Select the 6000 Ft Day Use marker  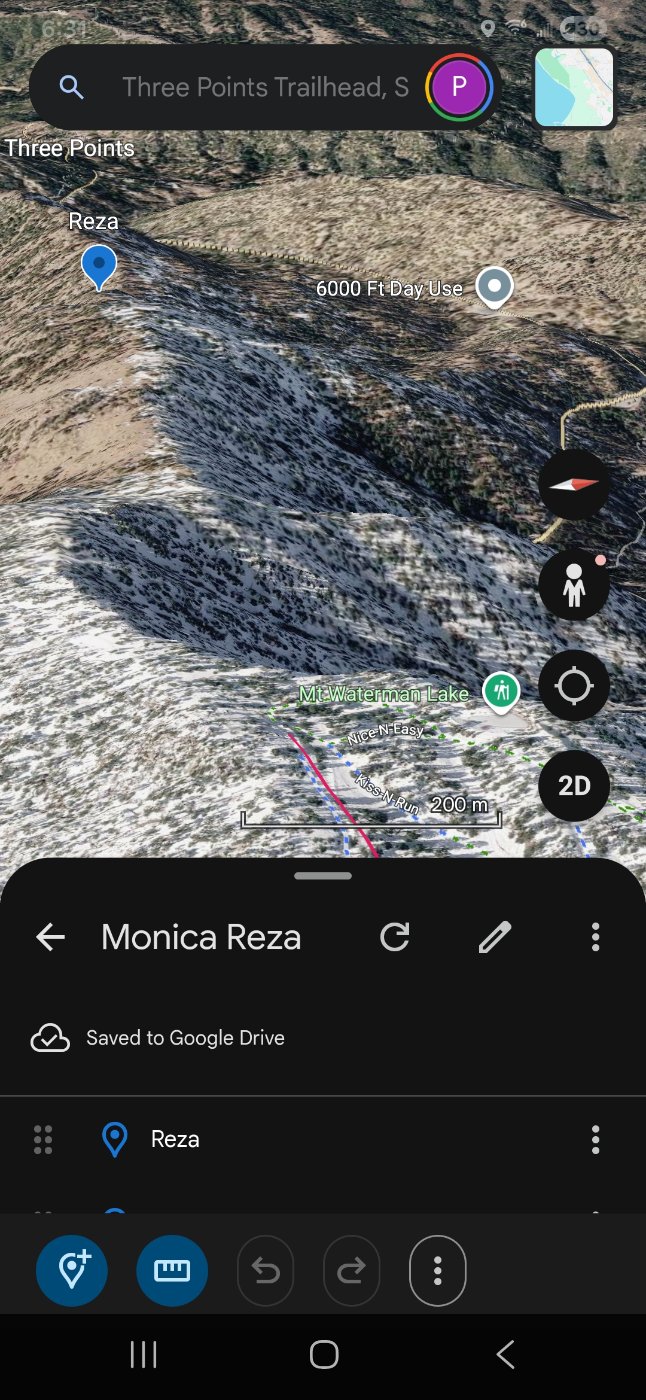point(494,287)
